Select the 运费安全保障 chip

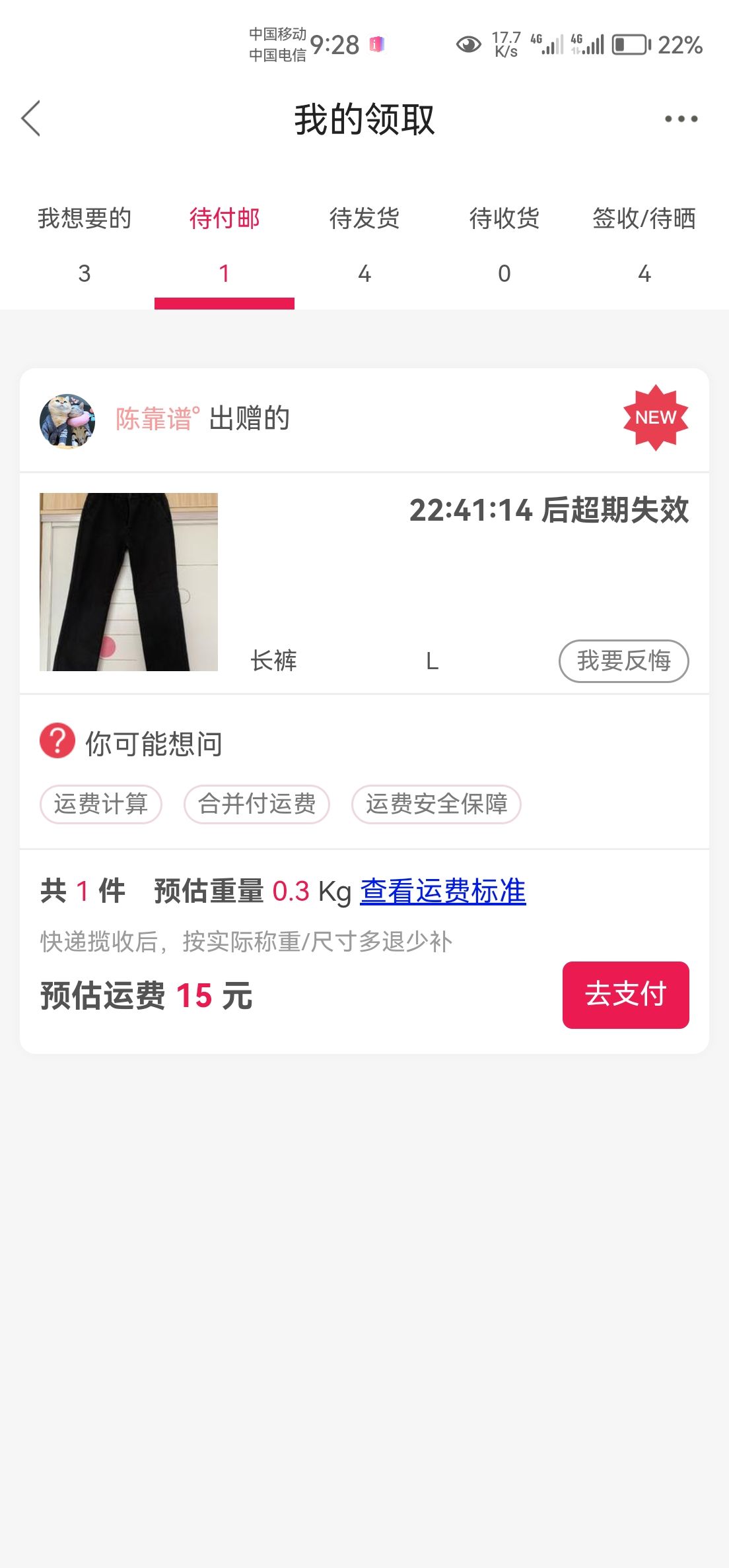tap(436, 804)
